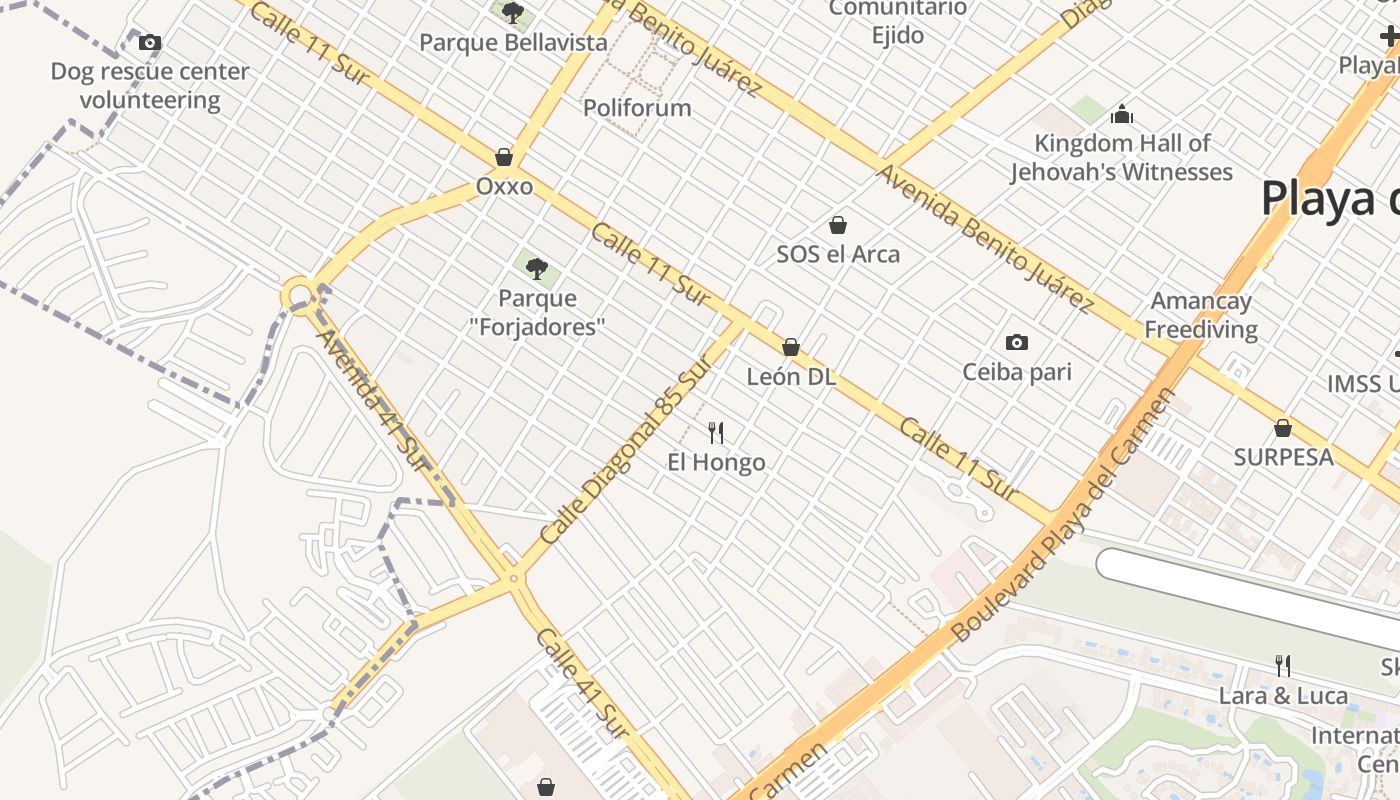Image resolution: width=1400 pixels, height=800 pixels.
Task: Select the Oxxo shop marker
Action: pyautogui.click(x=504, y=158)
